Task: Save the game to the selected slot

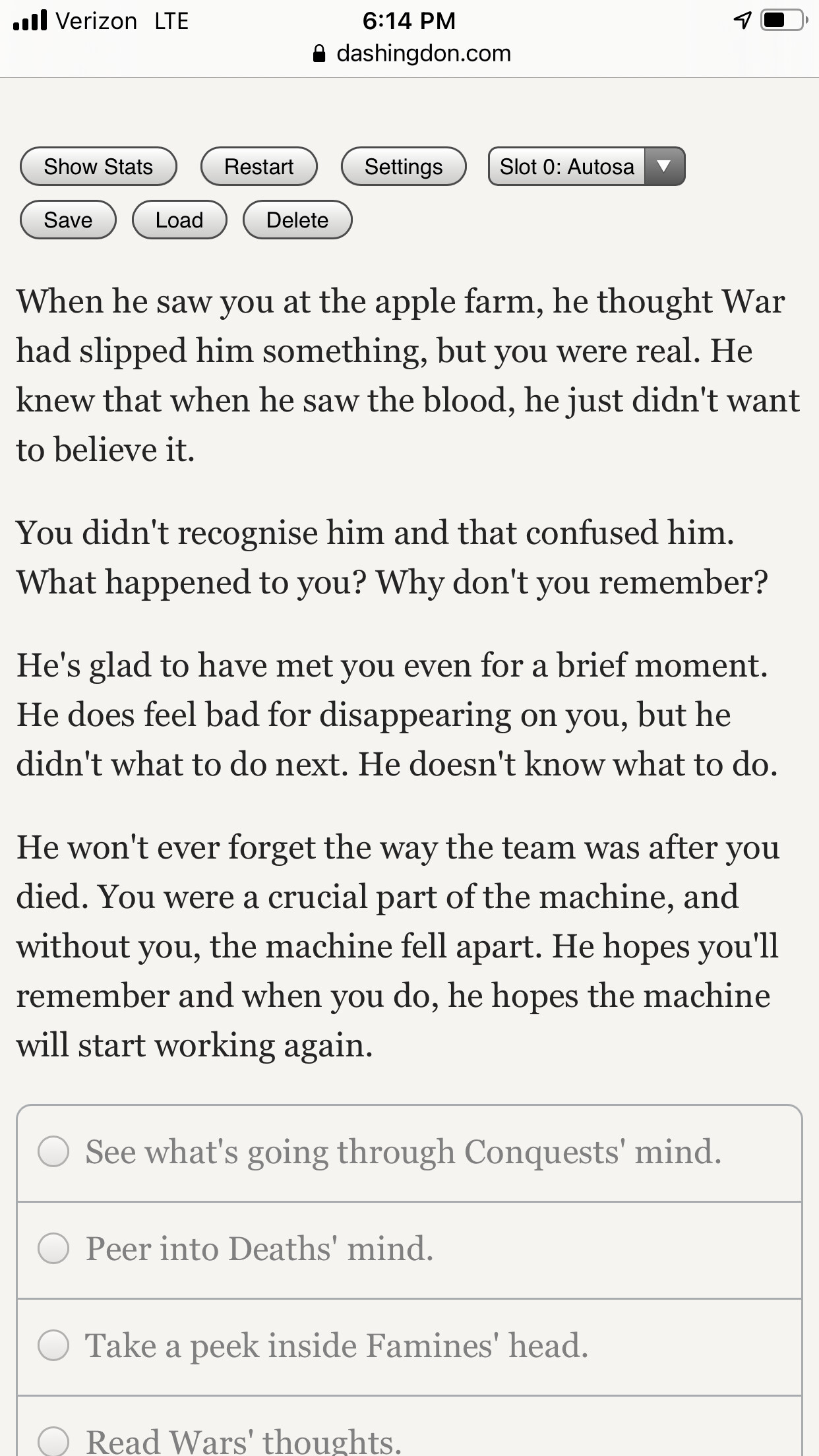Action: [68, 220]
